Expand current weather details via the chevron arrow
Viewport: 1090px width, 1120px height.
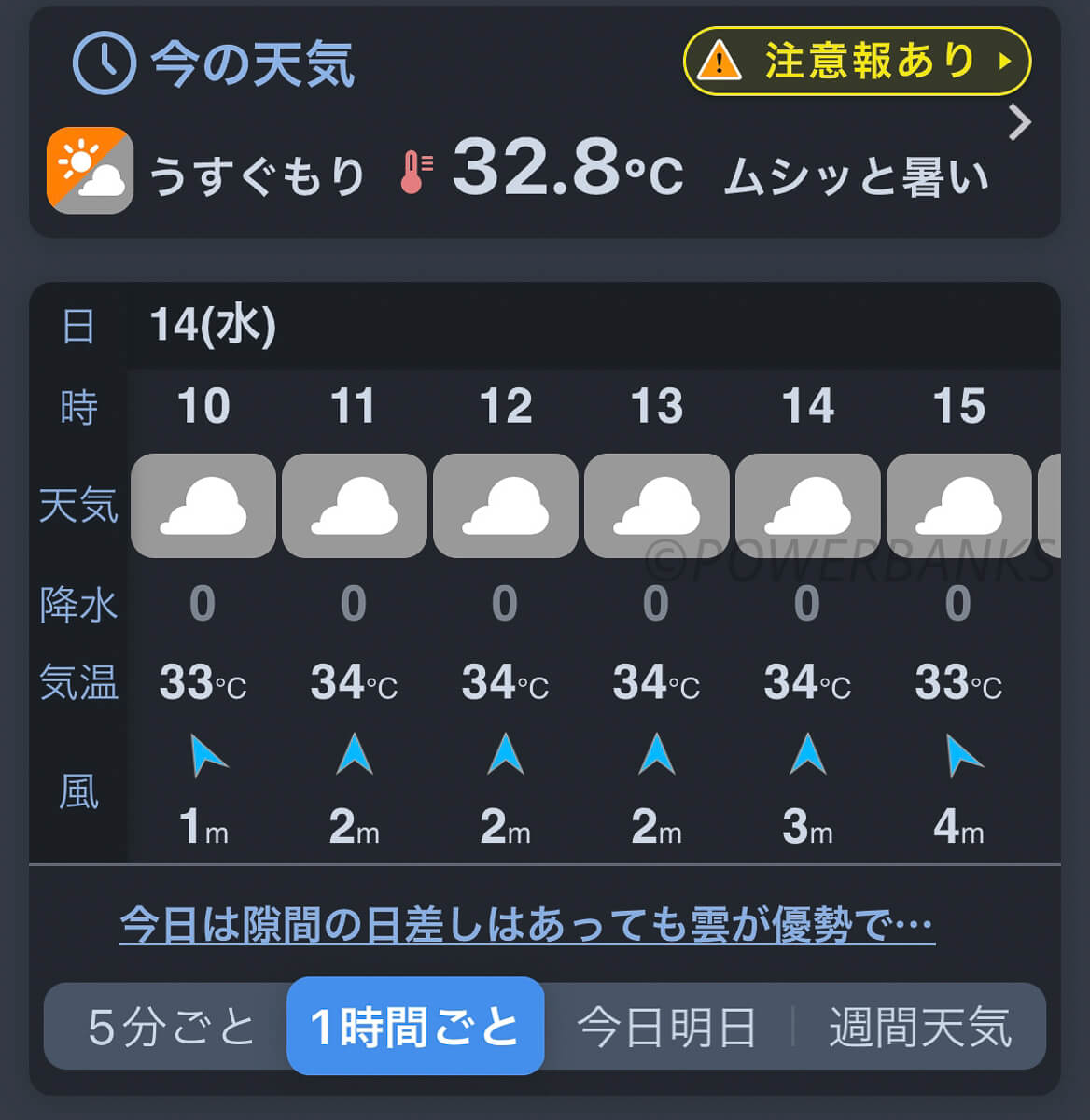(1020, 123)
